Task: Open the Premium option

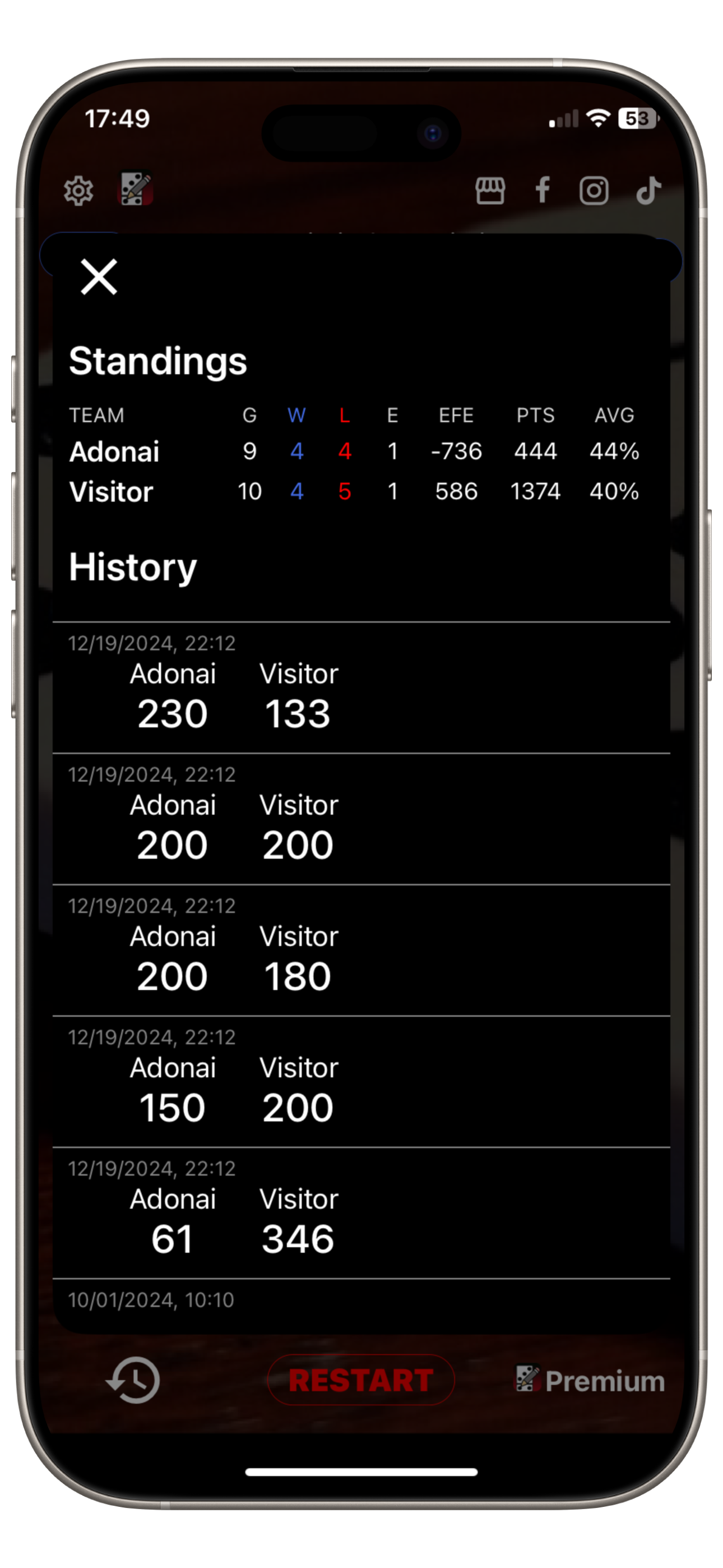Action: pos(590,1381)
